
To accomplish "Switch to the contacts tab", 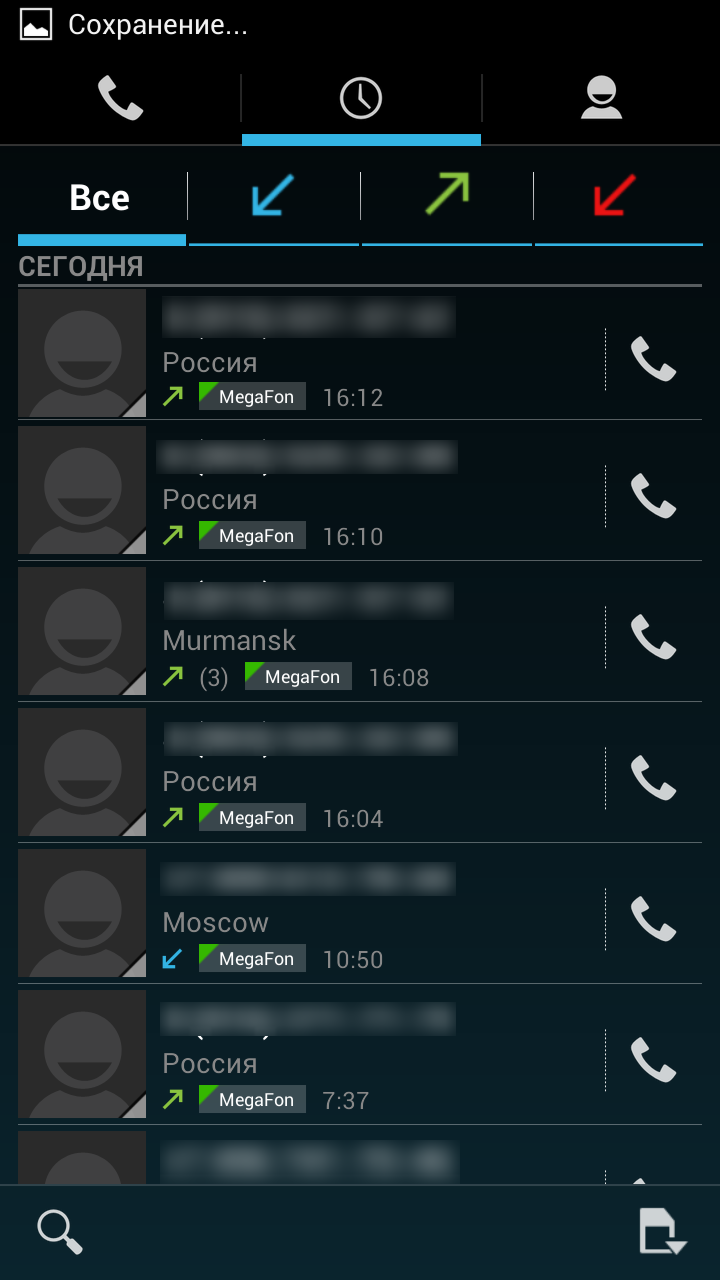I will point(601,98).
